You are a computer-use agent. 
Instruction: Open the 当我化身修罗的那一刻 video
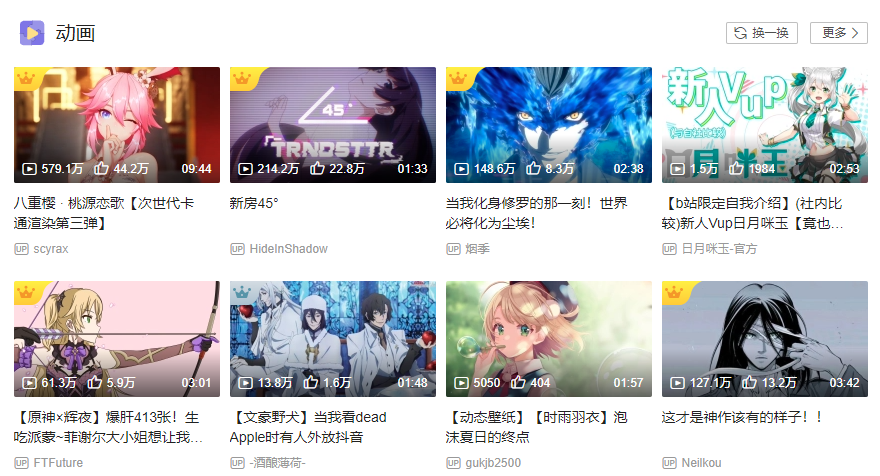[549, 125]
